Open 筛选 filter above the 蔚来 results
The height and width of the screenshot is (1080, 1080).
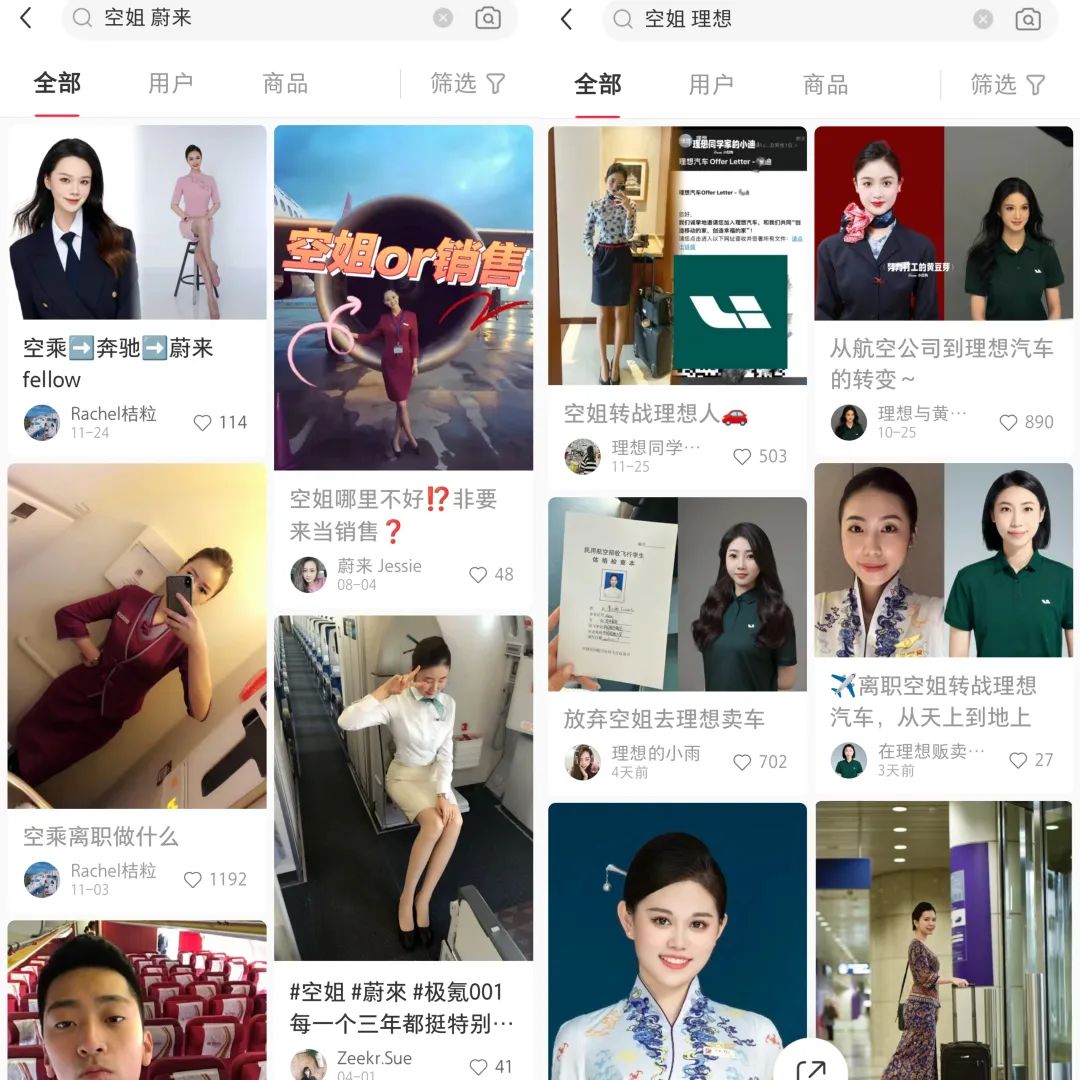tap(468, 84)
